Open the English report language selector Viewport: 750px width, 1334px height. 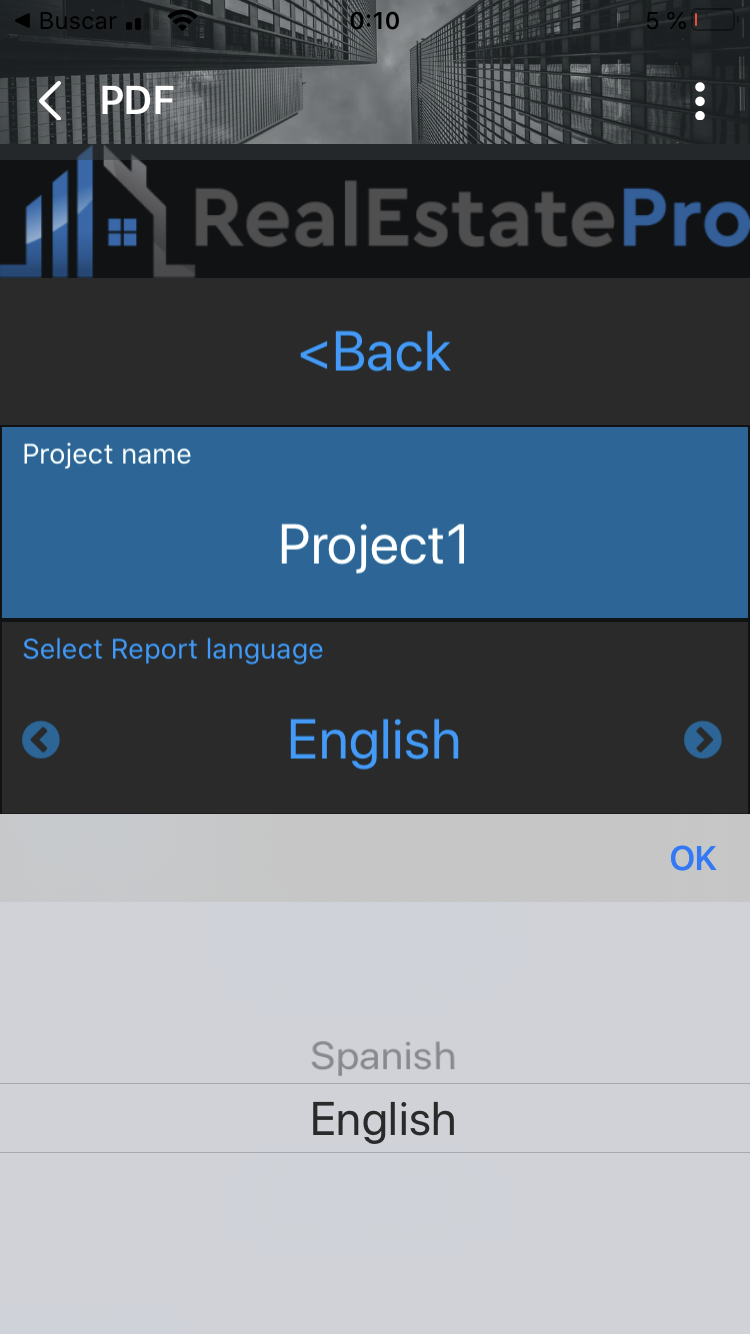(x=374, y=740)
